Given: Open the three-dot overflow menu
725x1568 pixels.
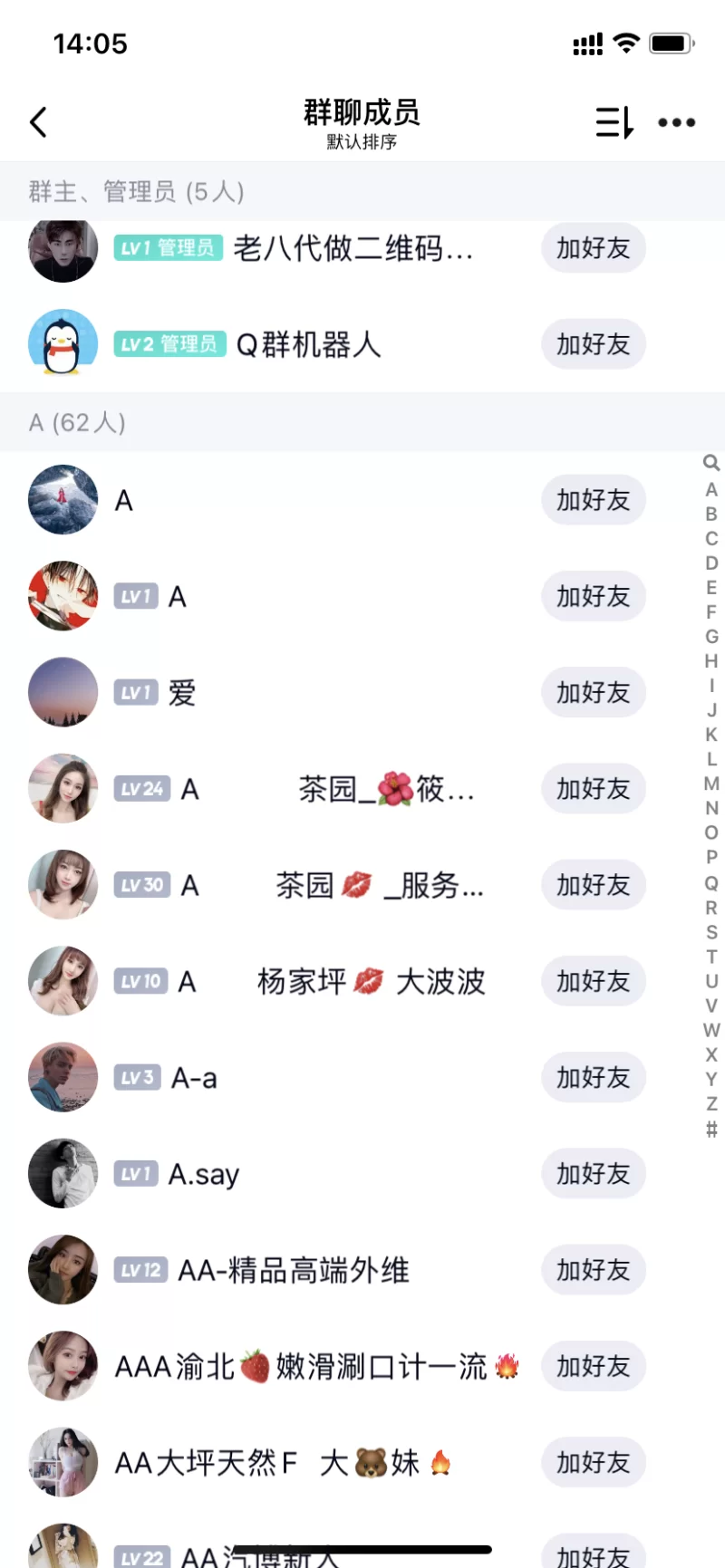Looking at the screenshot, I should click(x=676, y=122).
